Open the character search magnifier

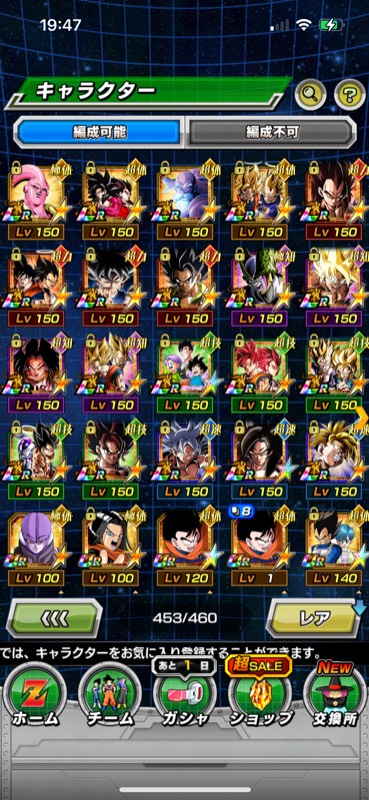[x=310, y=93]
